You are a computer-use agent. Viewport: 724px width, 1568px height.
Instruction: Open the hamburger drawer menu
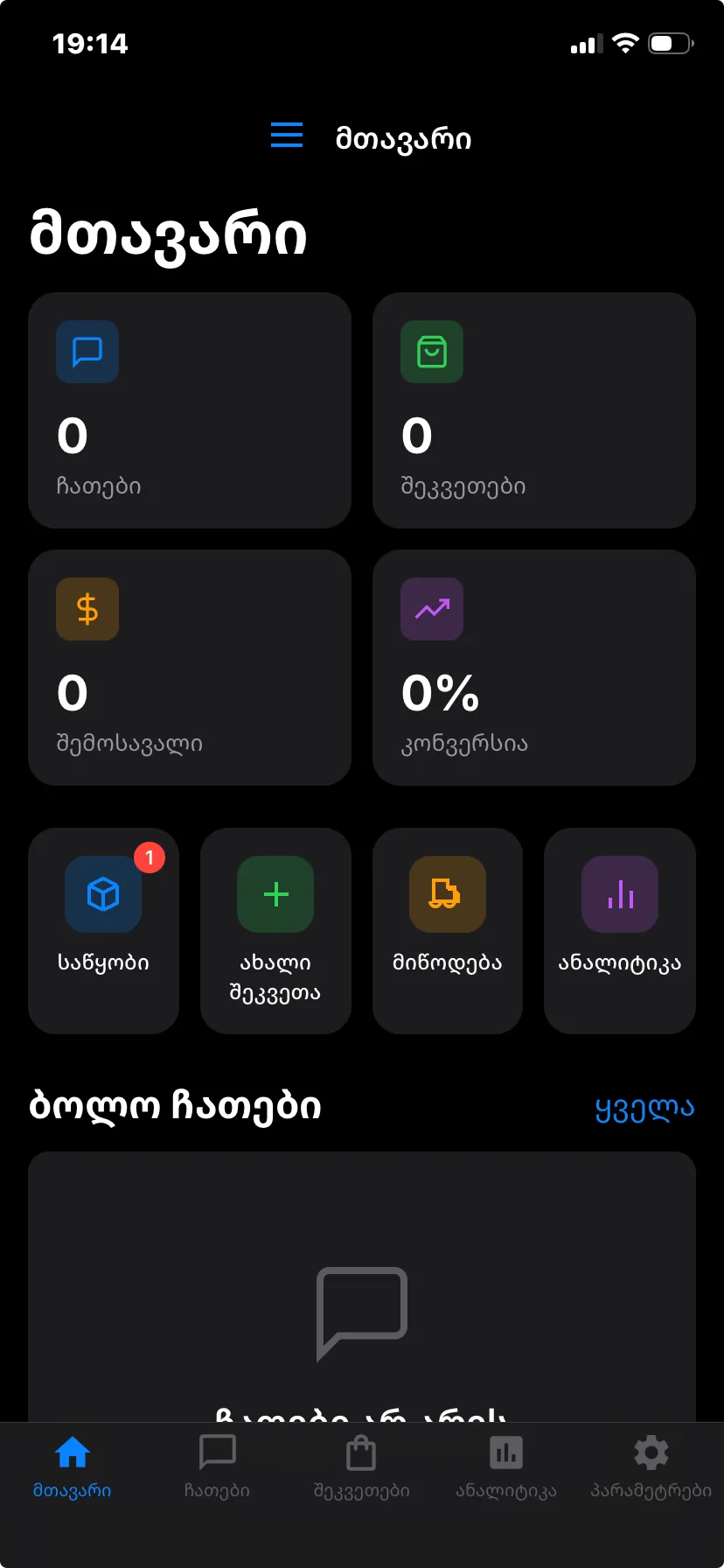[x=287, y=136]
